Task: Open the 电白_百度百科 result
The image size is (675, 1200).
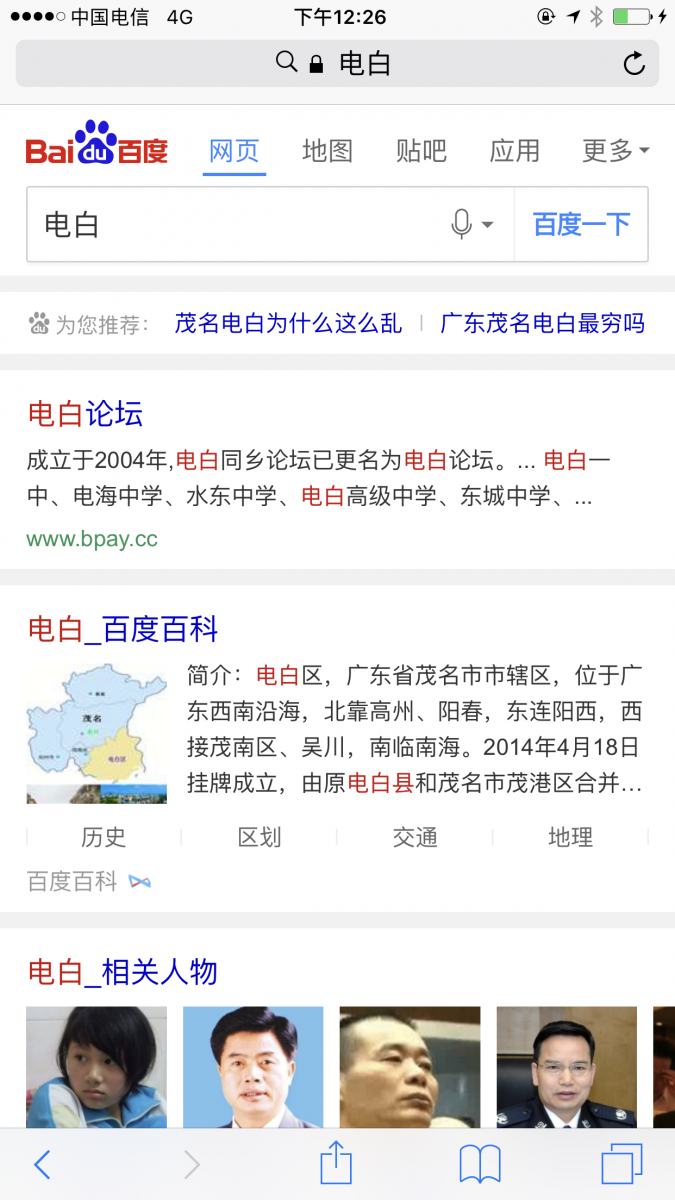Action: tap(123, 629)
